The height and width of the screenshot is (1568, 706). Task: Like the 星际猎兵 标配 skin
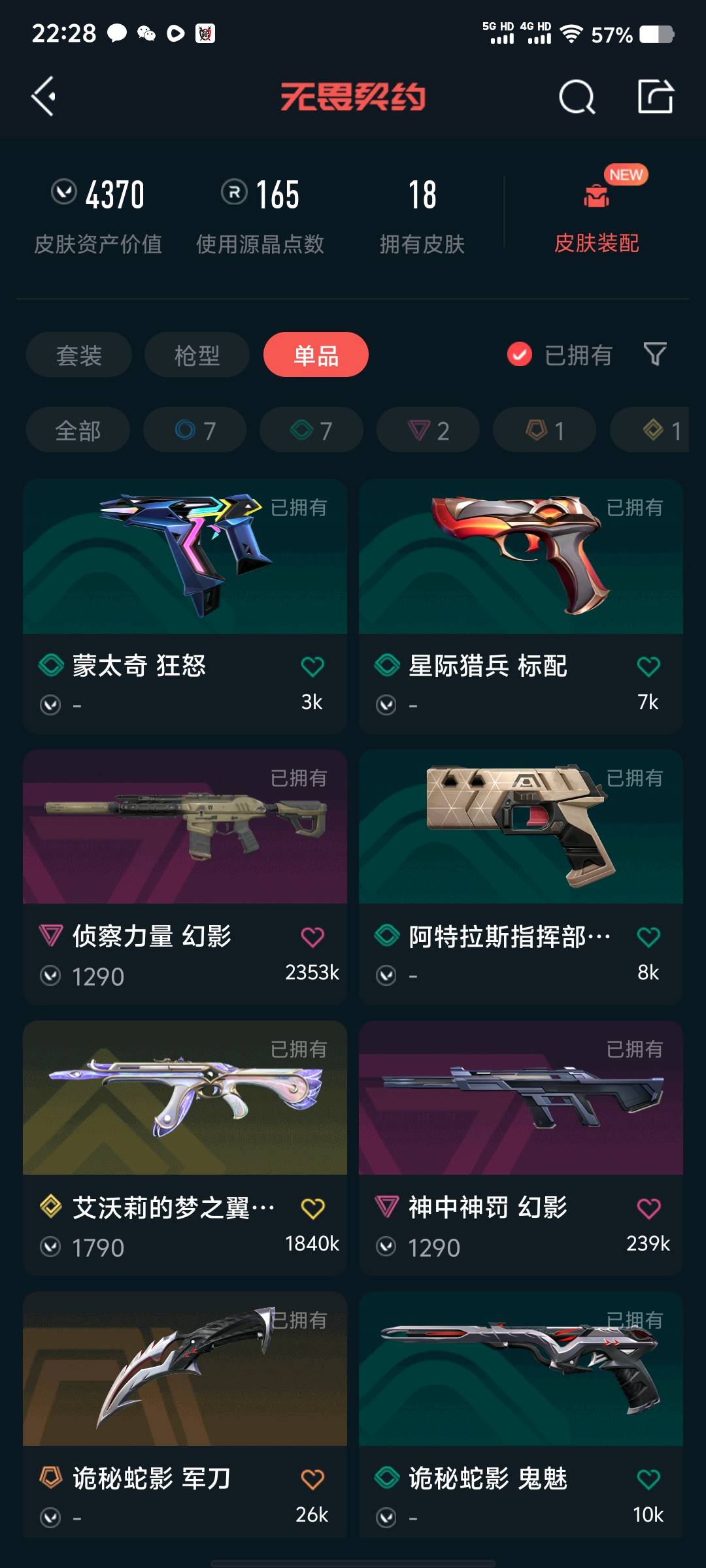[x=648, y=666]
